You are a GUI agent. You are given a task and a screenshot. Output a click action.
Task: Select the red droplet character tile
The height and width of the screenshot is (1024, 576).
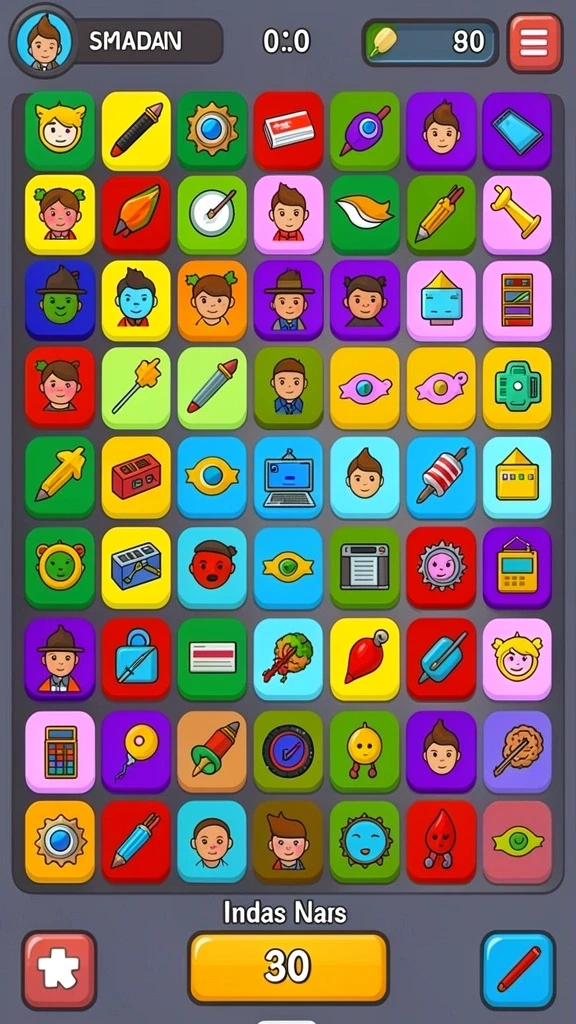[x=441, y=842]
